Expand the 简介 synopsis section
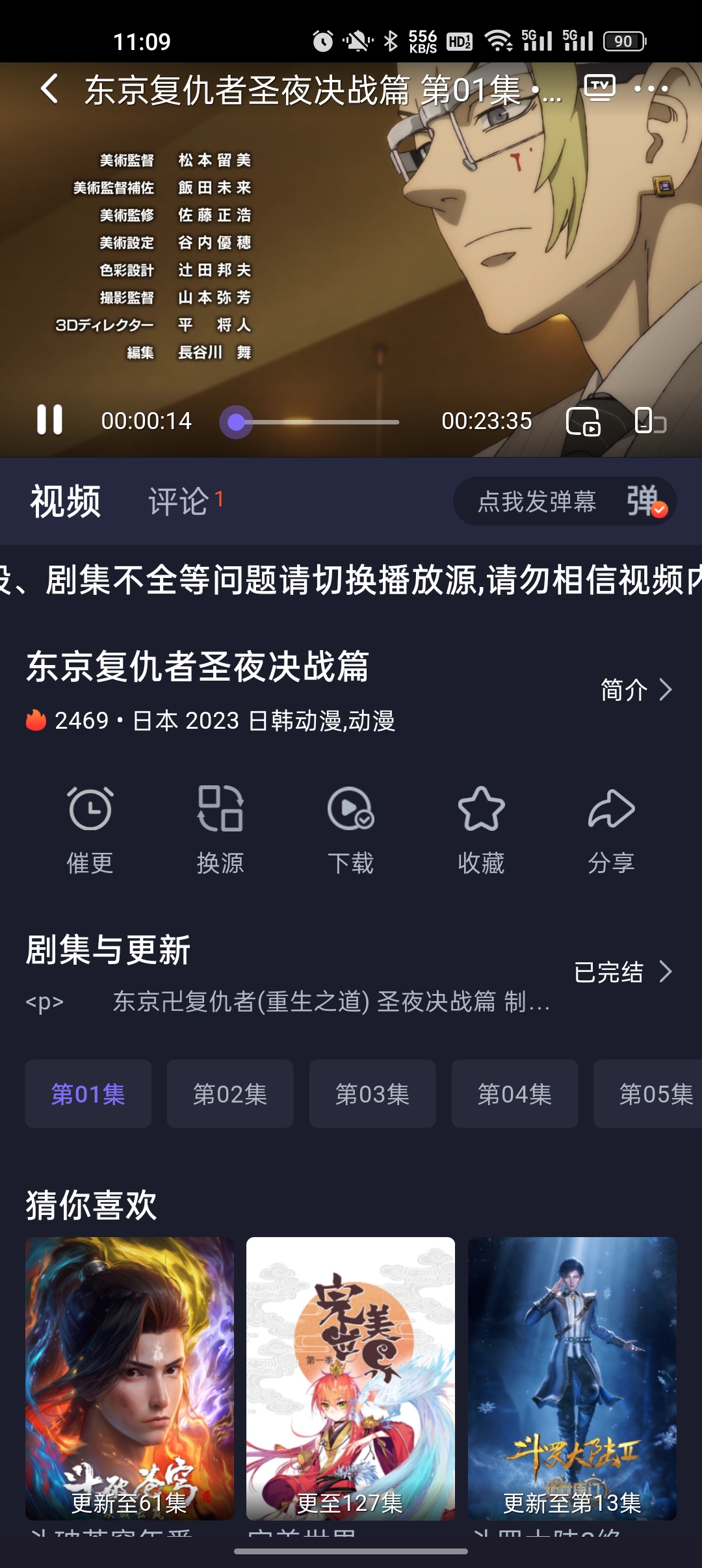 (634, 690)
